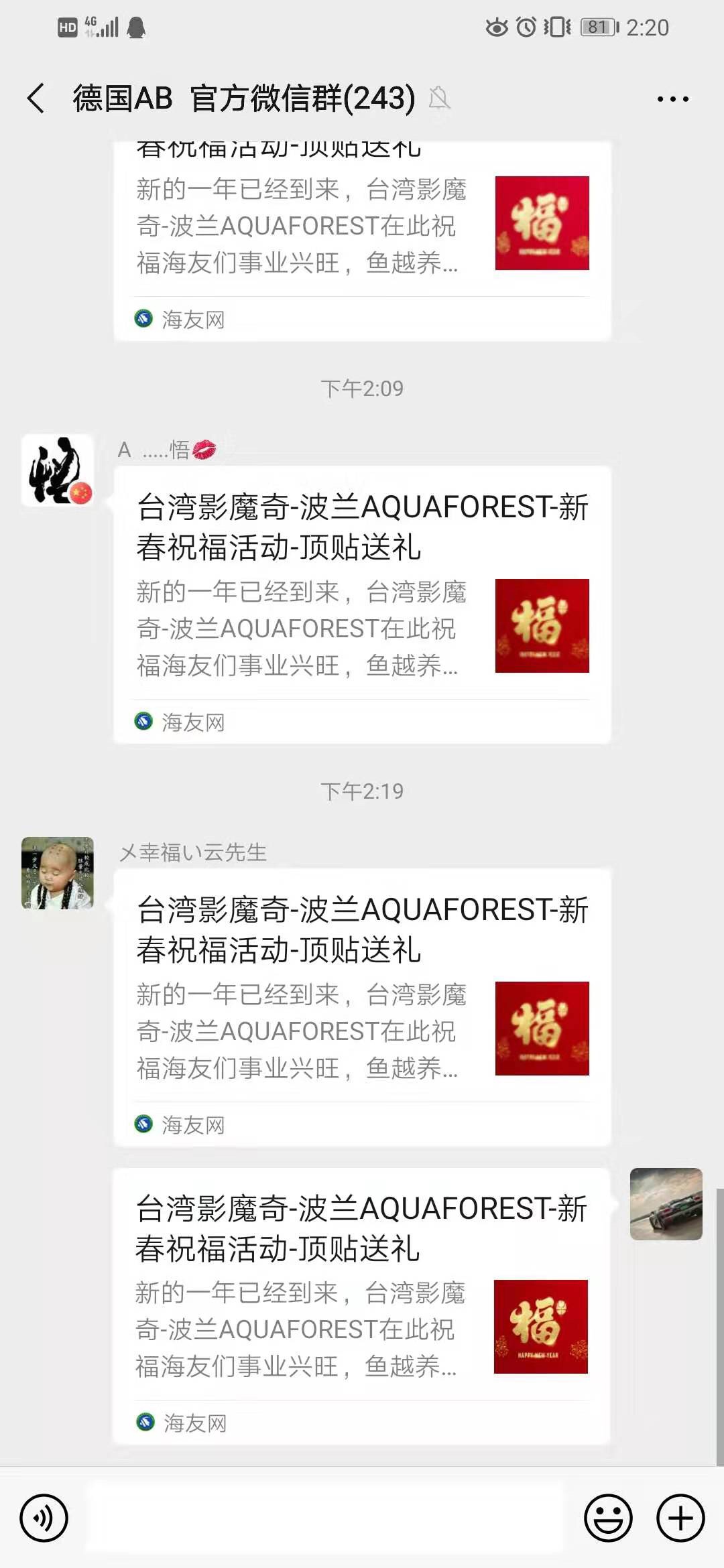724x1568 pixels.
Task: Tap my own car avatar
Action: (666, 1203)
